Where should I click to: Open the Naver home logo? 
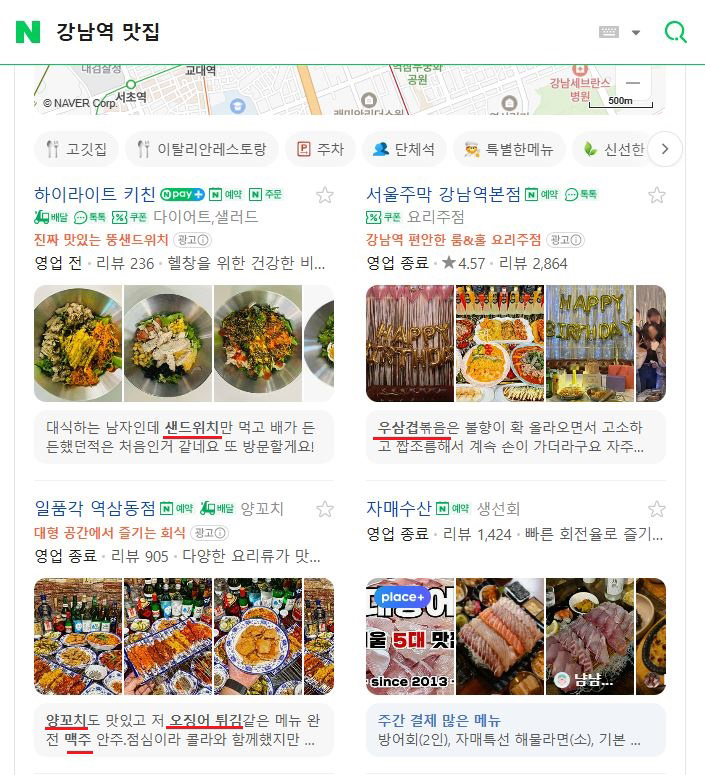pos(28,32)
